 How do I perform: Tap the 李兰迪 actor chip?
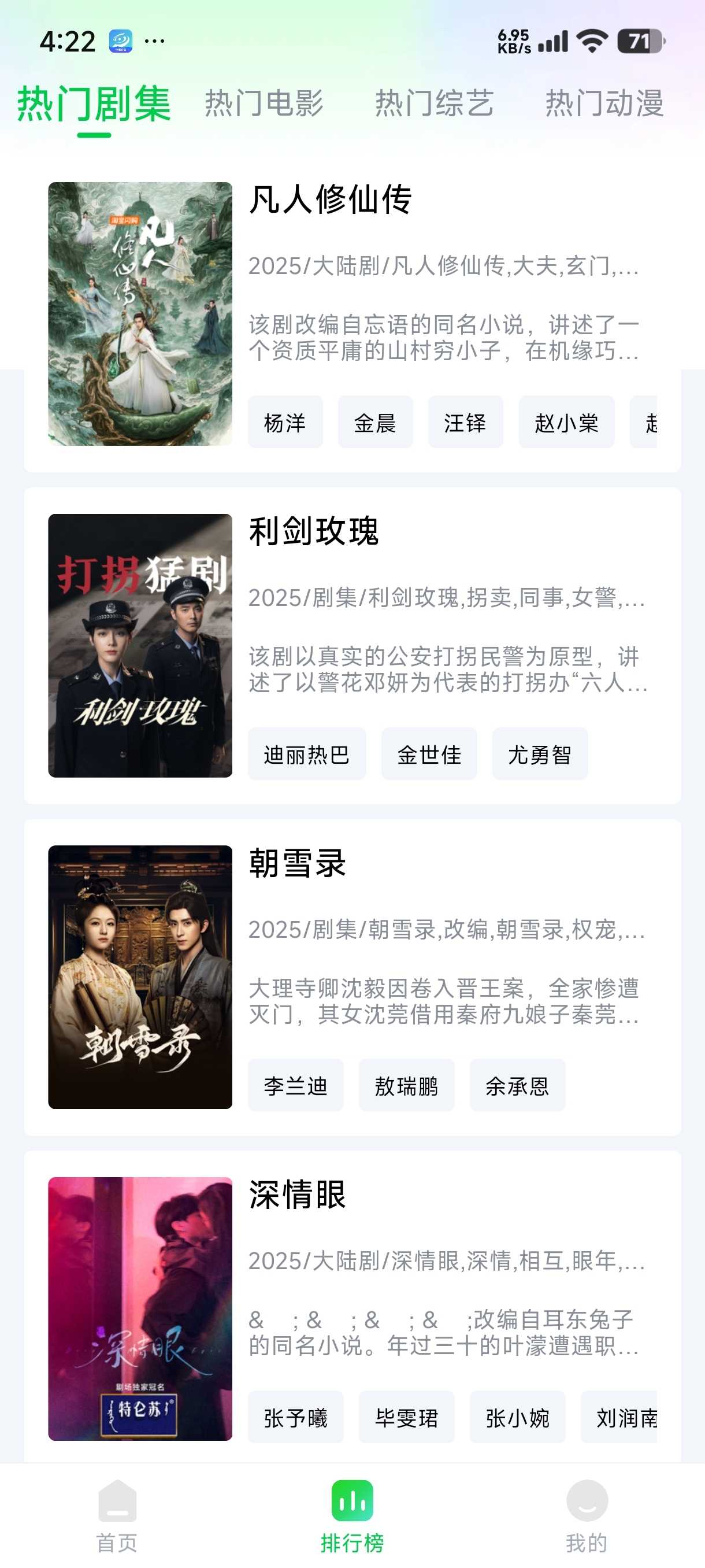(296, 1085)
